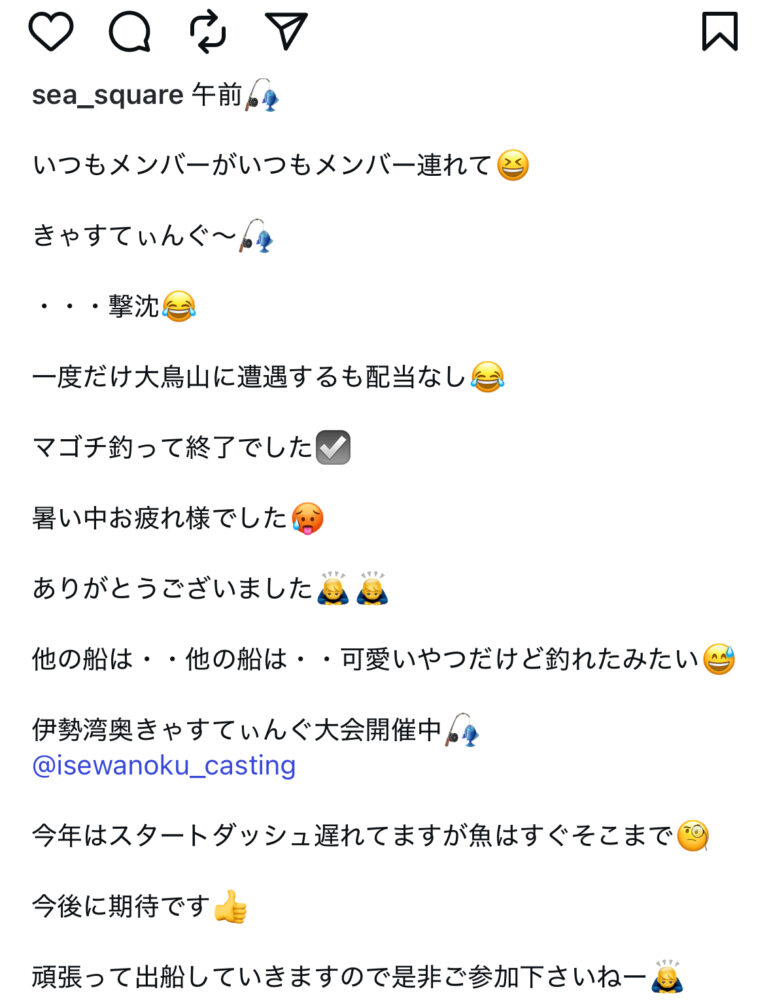Open comments with the speech bubble icon
This screenshot has height=1000, width=771.
click(x=130, y=32)
